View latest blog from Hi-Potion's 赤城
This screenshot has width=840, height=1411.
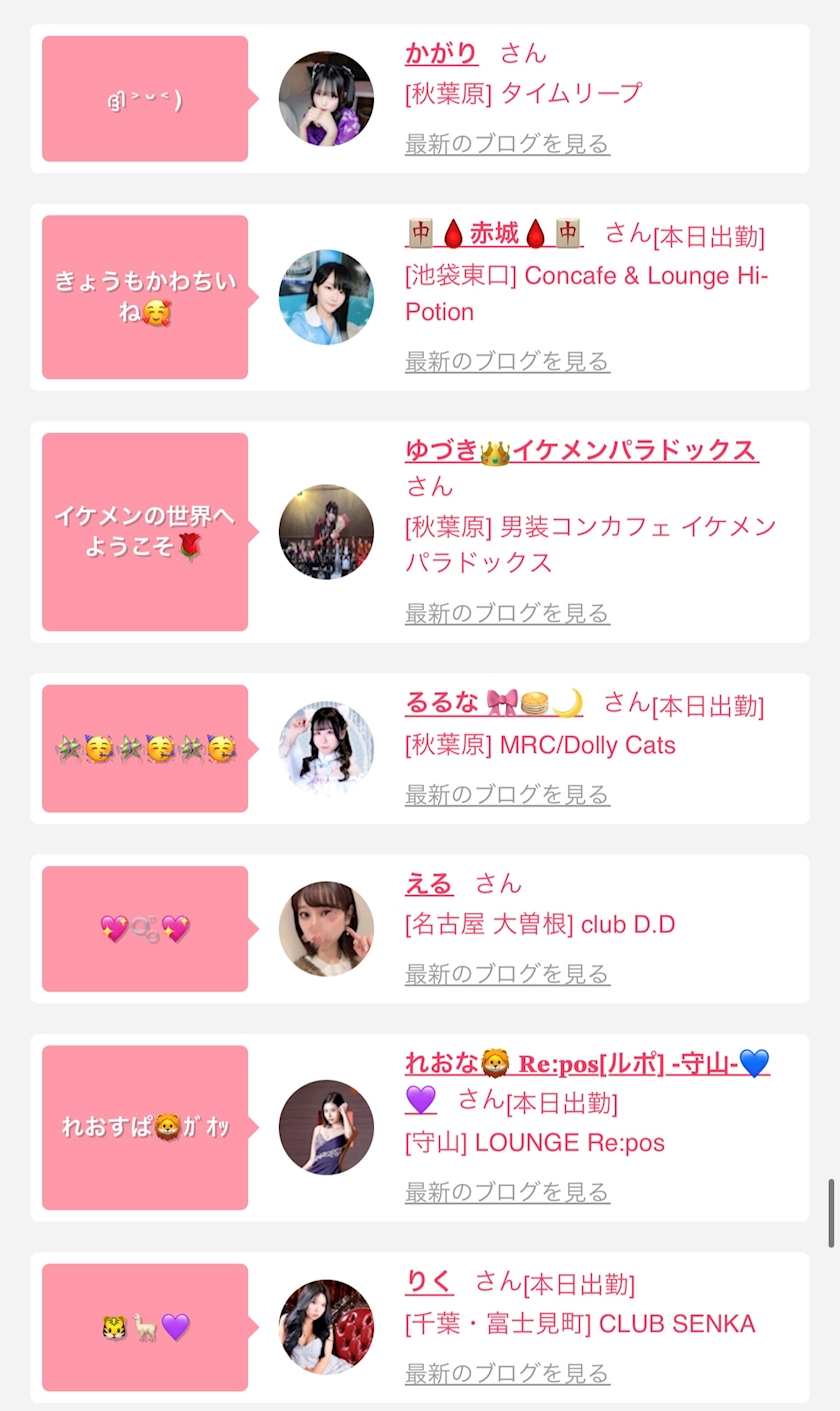pos(507,361)
